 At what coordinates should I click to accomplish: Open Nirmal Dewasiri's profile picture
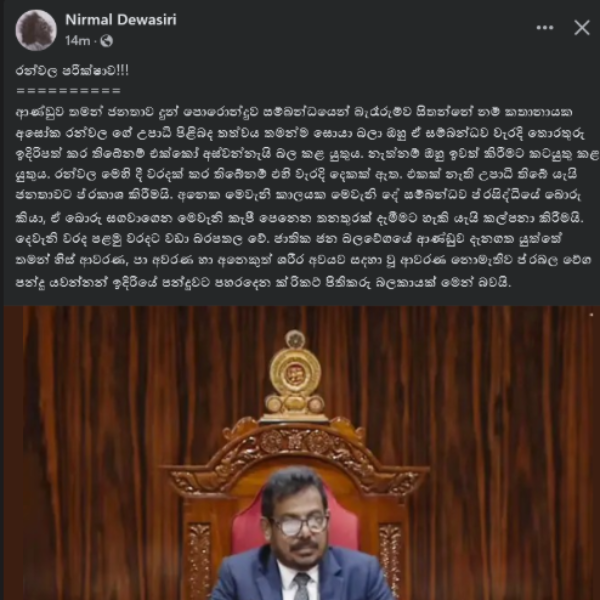36,30
